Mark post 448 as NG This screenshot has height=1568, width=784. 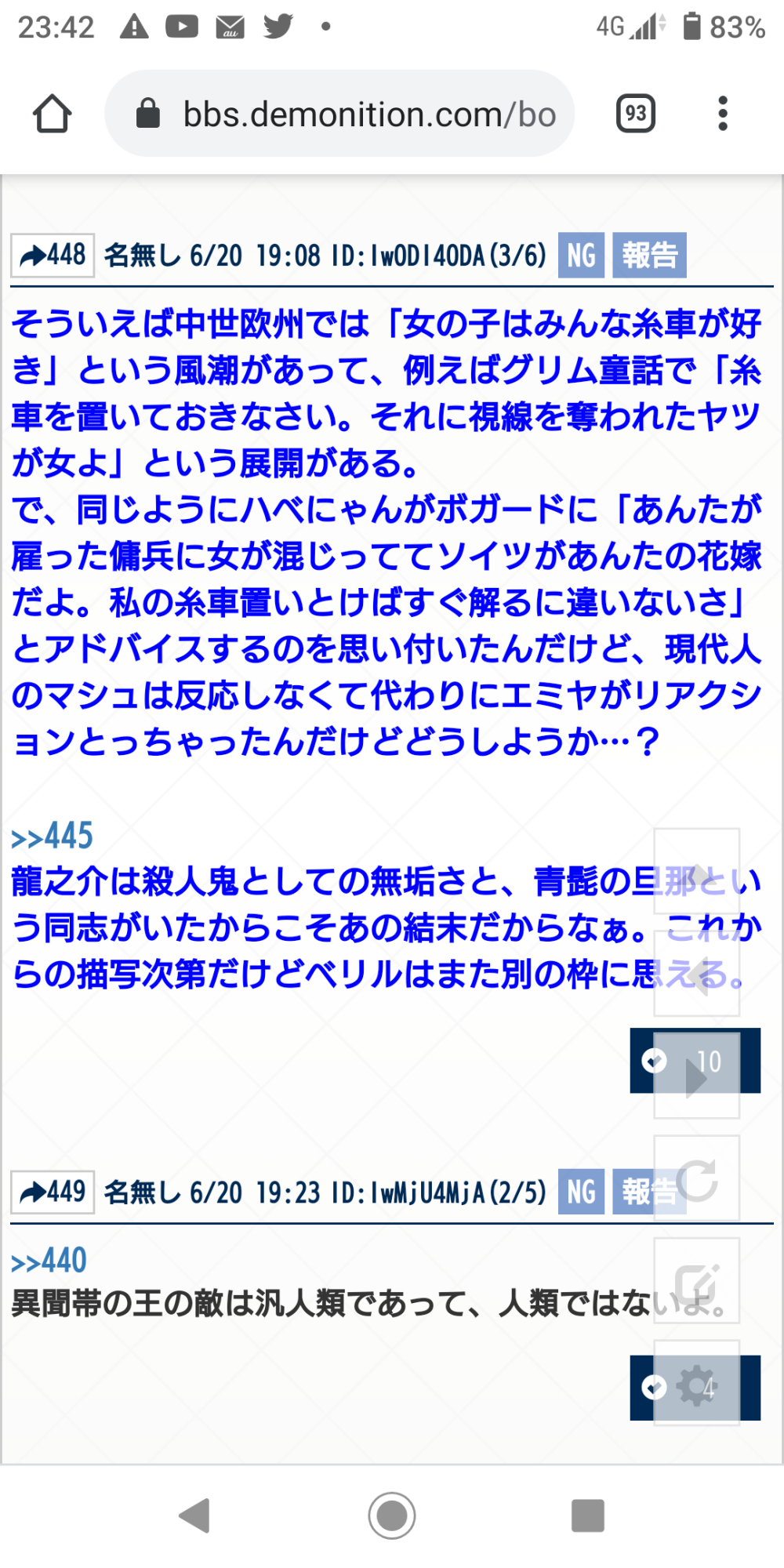click(x=581, y=256)
